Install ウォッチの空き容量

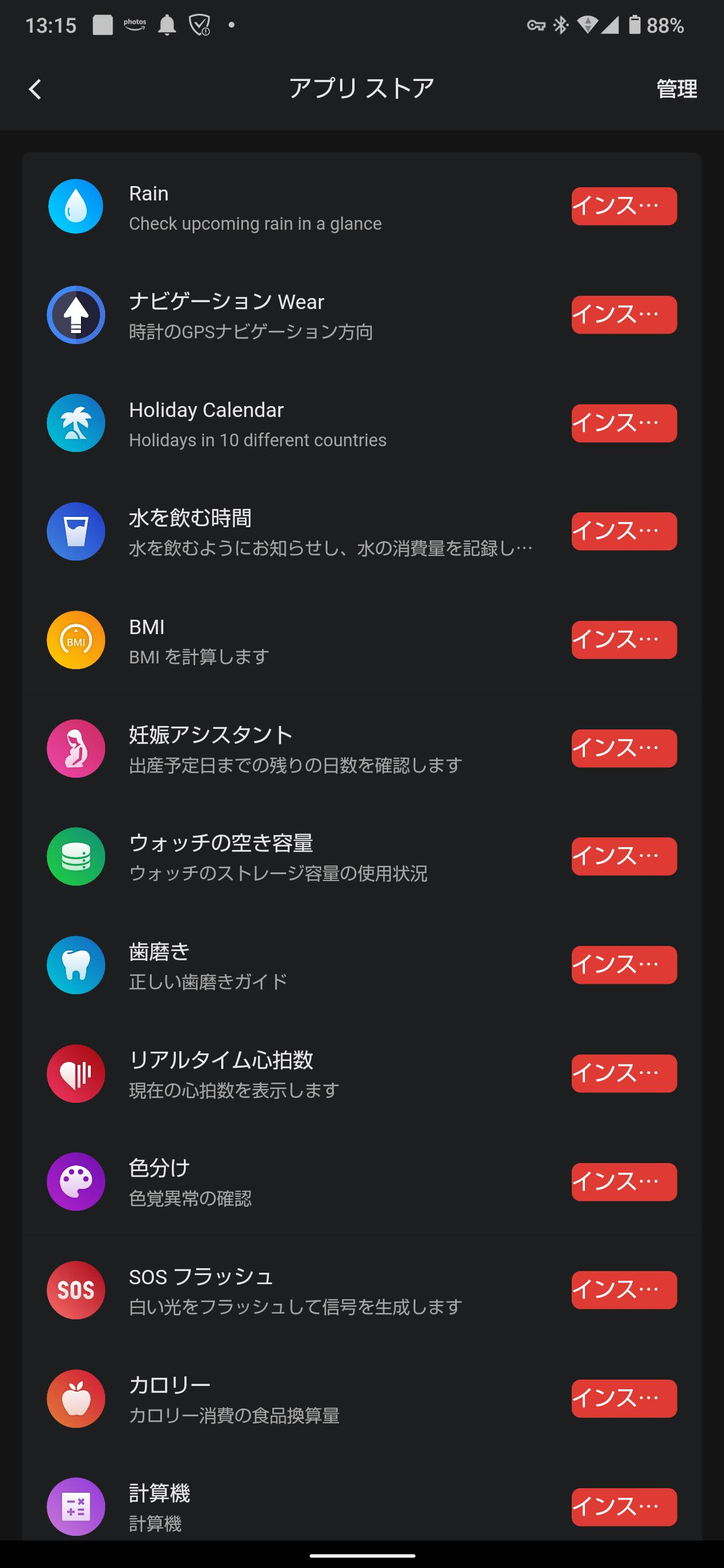pos(623,856)
